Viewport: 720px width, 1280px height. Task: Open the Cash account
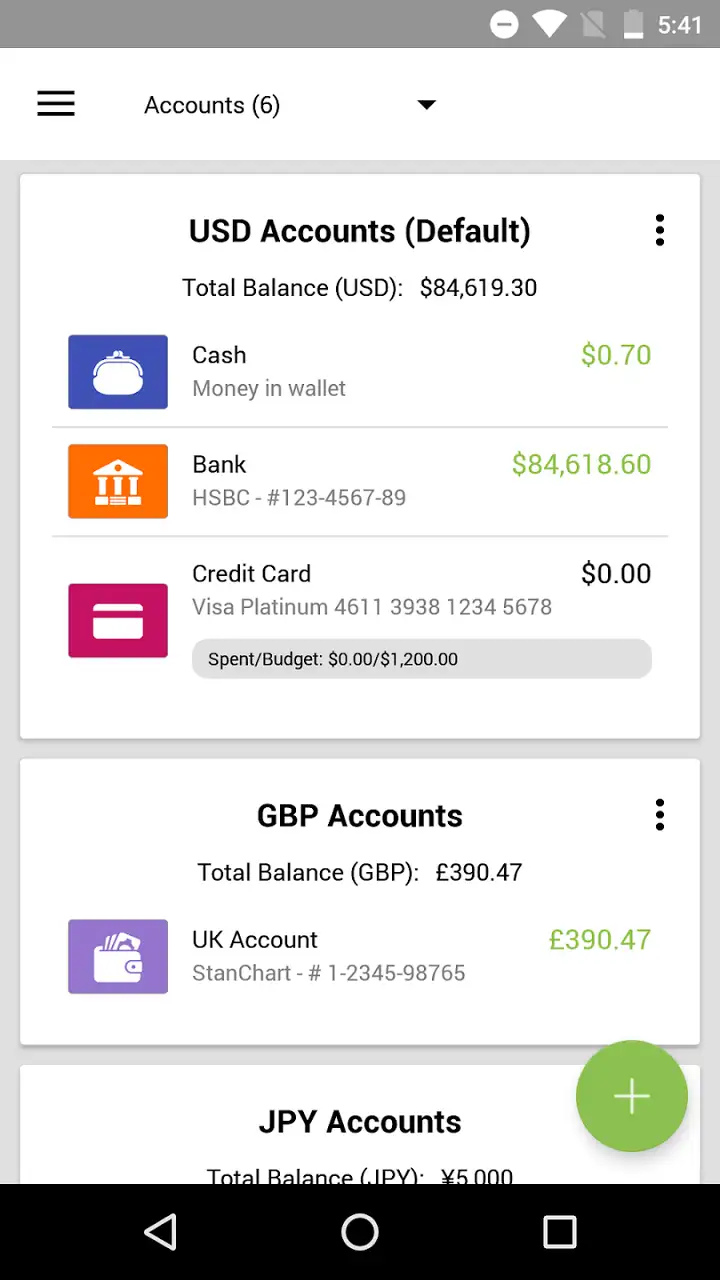(360, 372)
